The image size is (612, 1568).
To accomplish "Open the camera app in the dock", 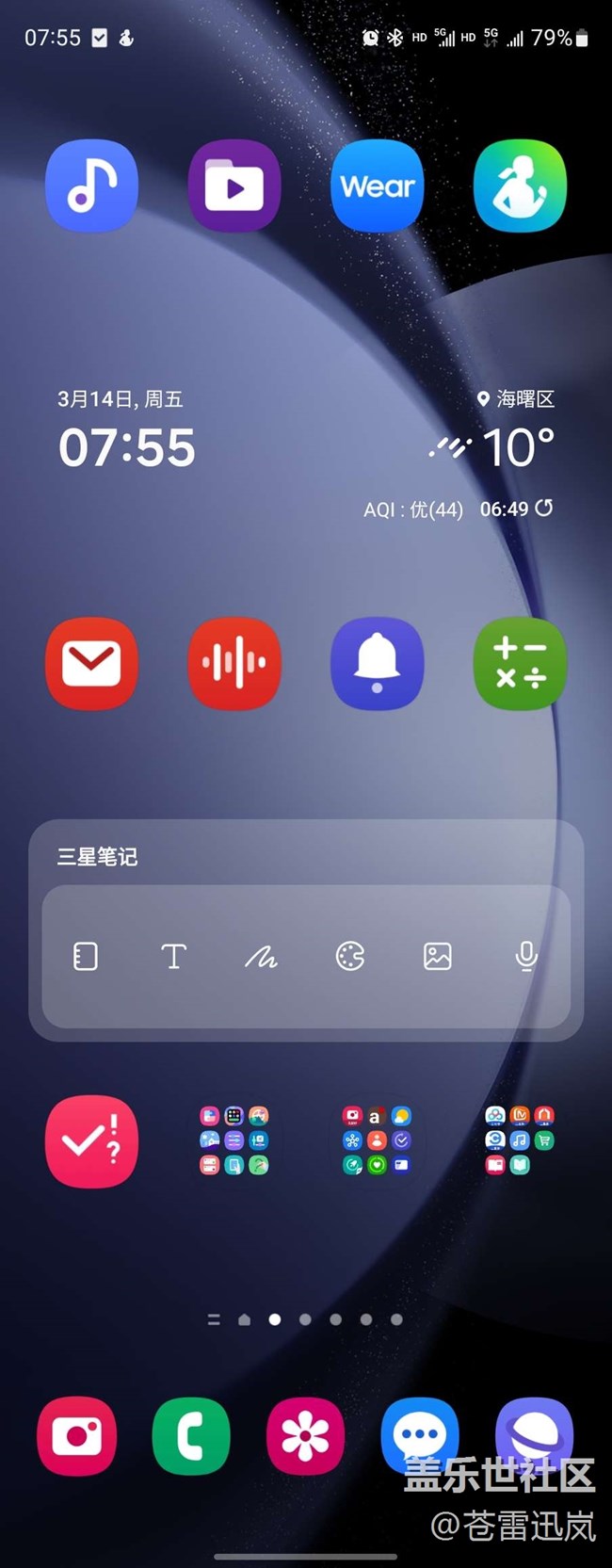I will pyautogui.click(x=77, y=1436).
